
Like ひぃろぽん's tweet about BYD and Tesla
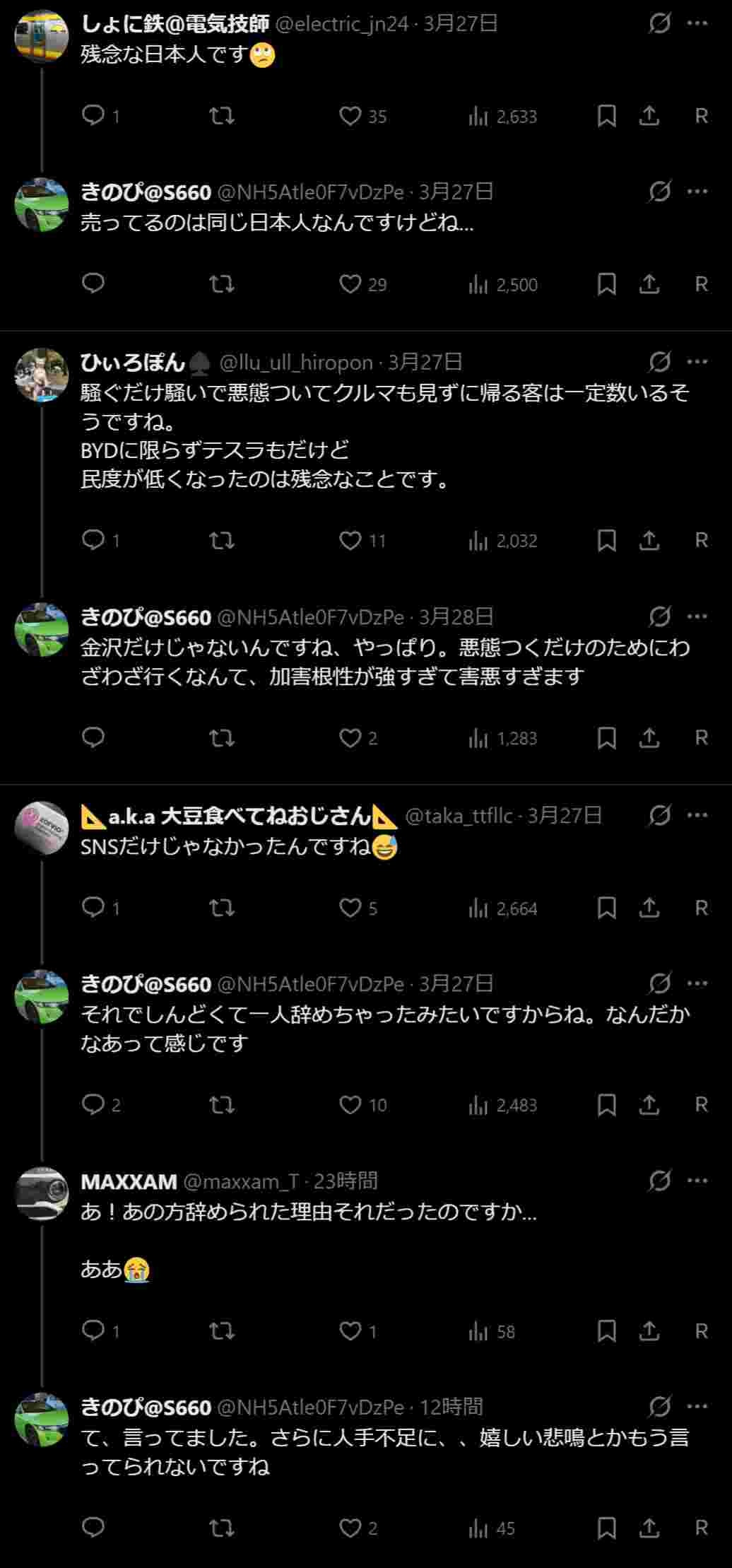(x=350, y=541)
